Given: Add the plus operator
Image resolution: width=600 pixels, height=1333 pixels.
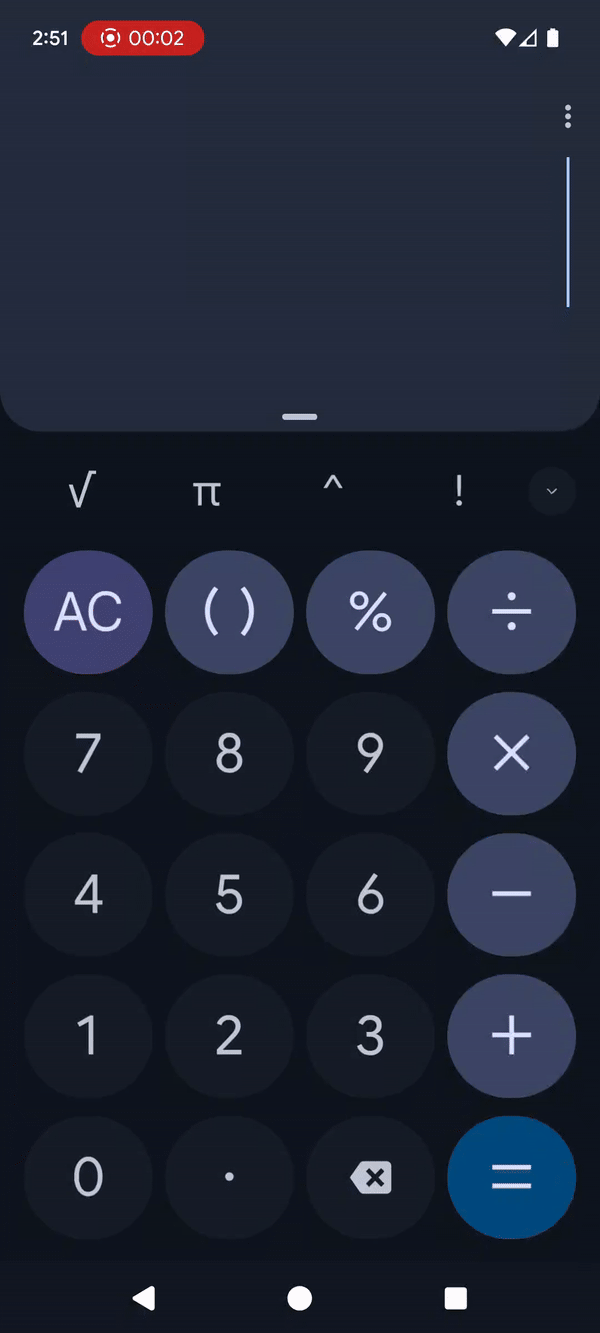Looking at the screenshot, I should (x=511, y=1036).
